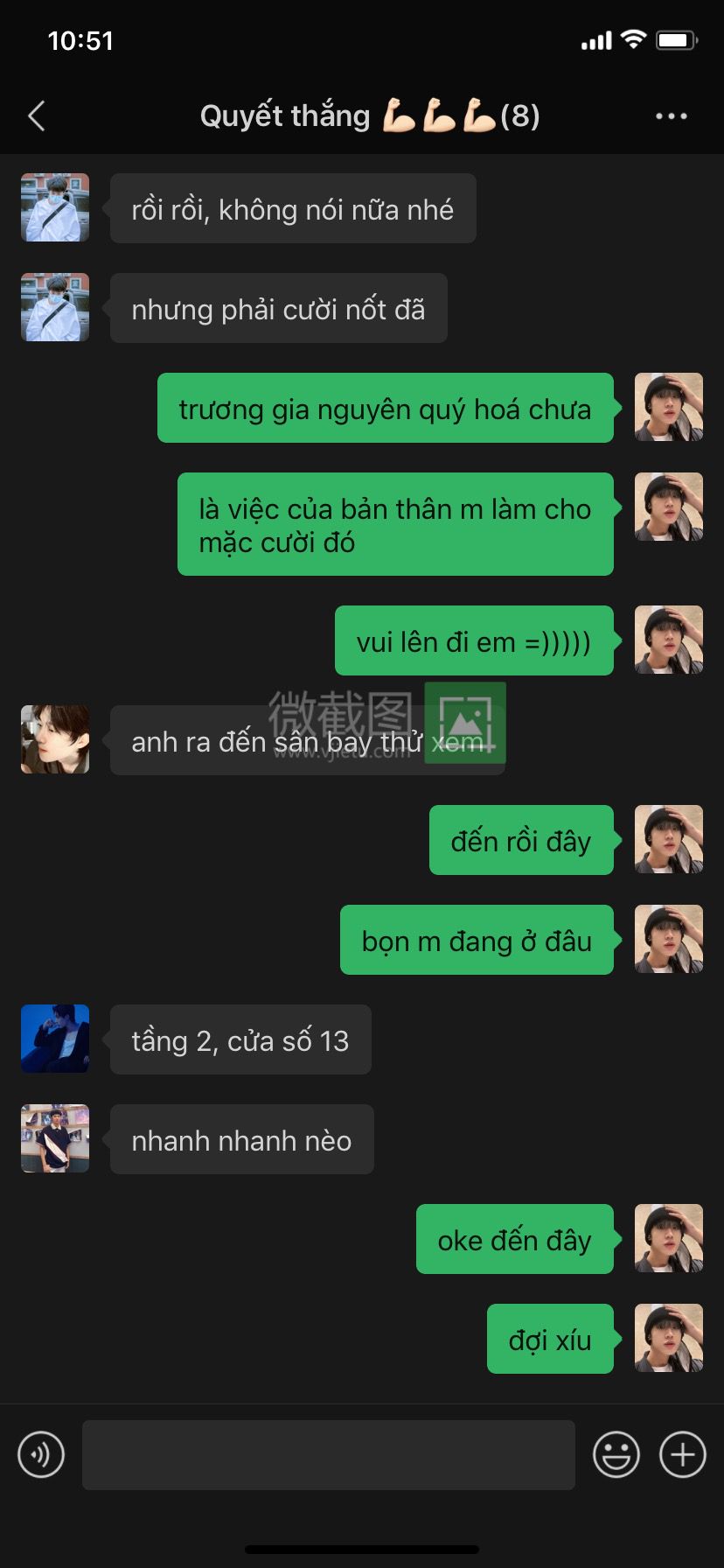Image resolution: width=724 pixels, height=1568 pixels.
Task: Focus the message text field
Action: point(328,1455)
